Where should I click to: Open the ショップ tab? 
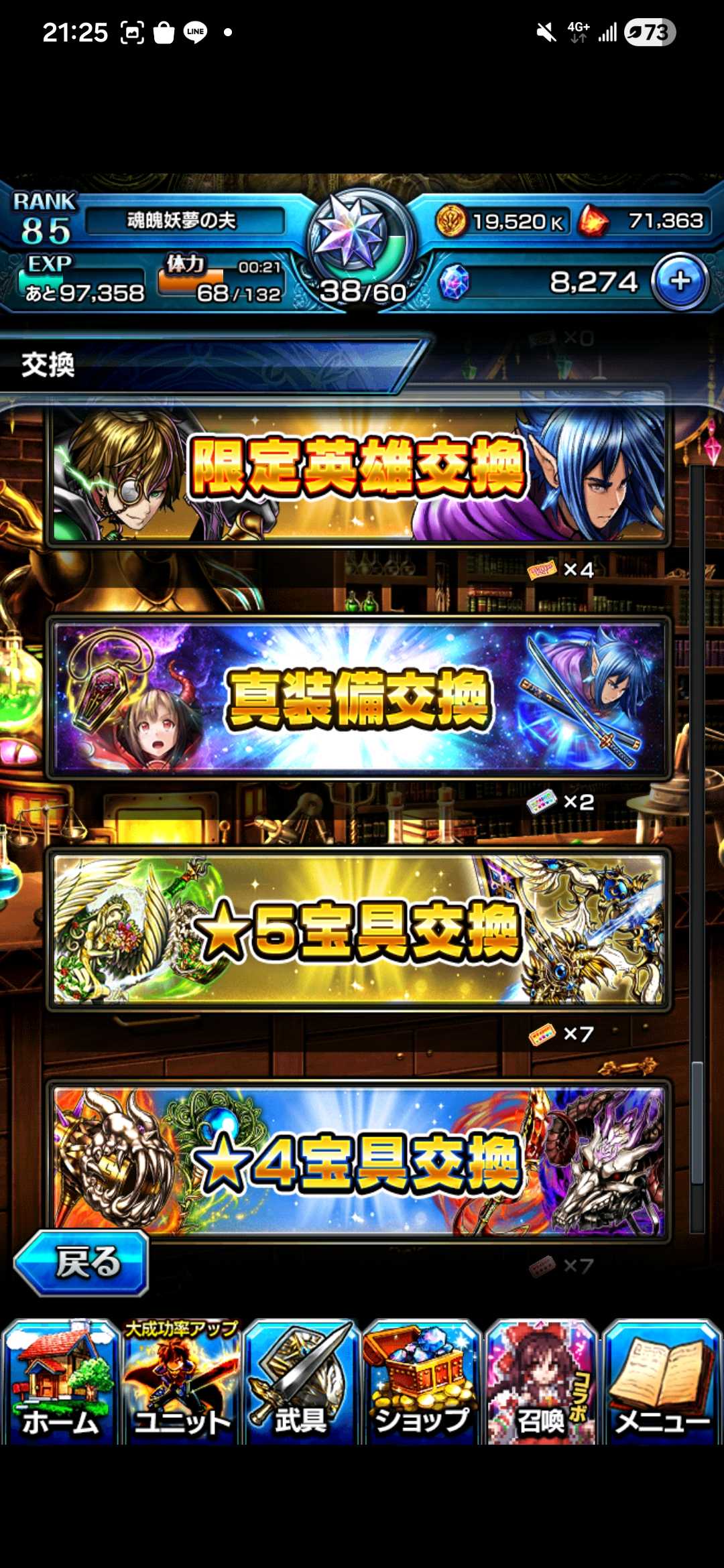[422, 1382]
